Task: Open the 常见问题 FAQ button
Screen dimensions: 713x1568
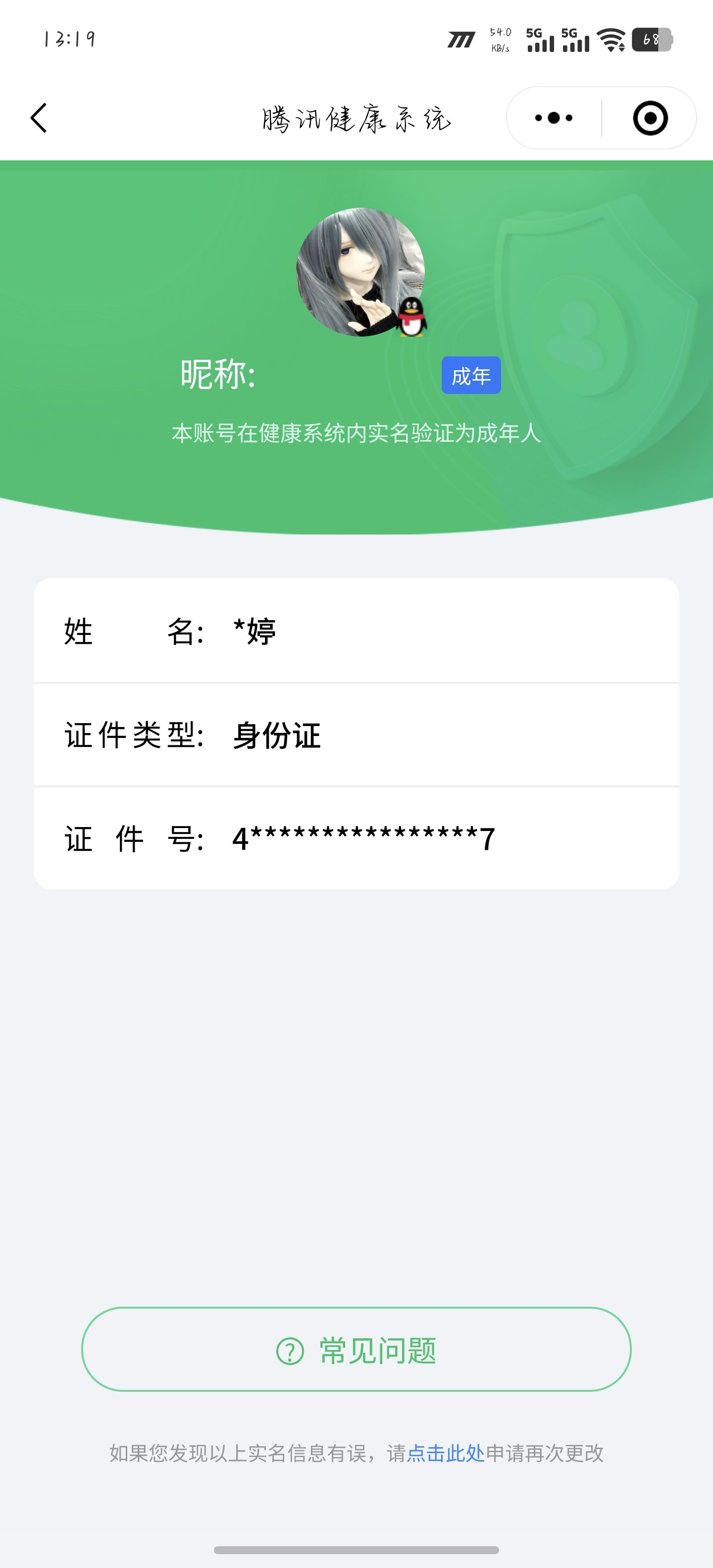Action: point(356,1349)
